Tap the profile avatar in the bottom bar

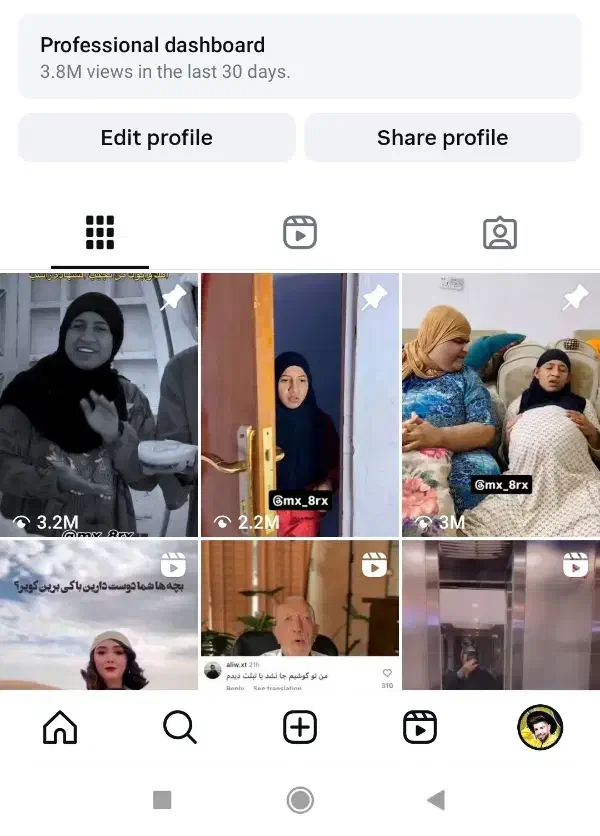coord(540,728)
